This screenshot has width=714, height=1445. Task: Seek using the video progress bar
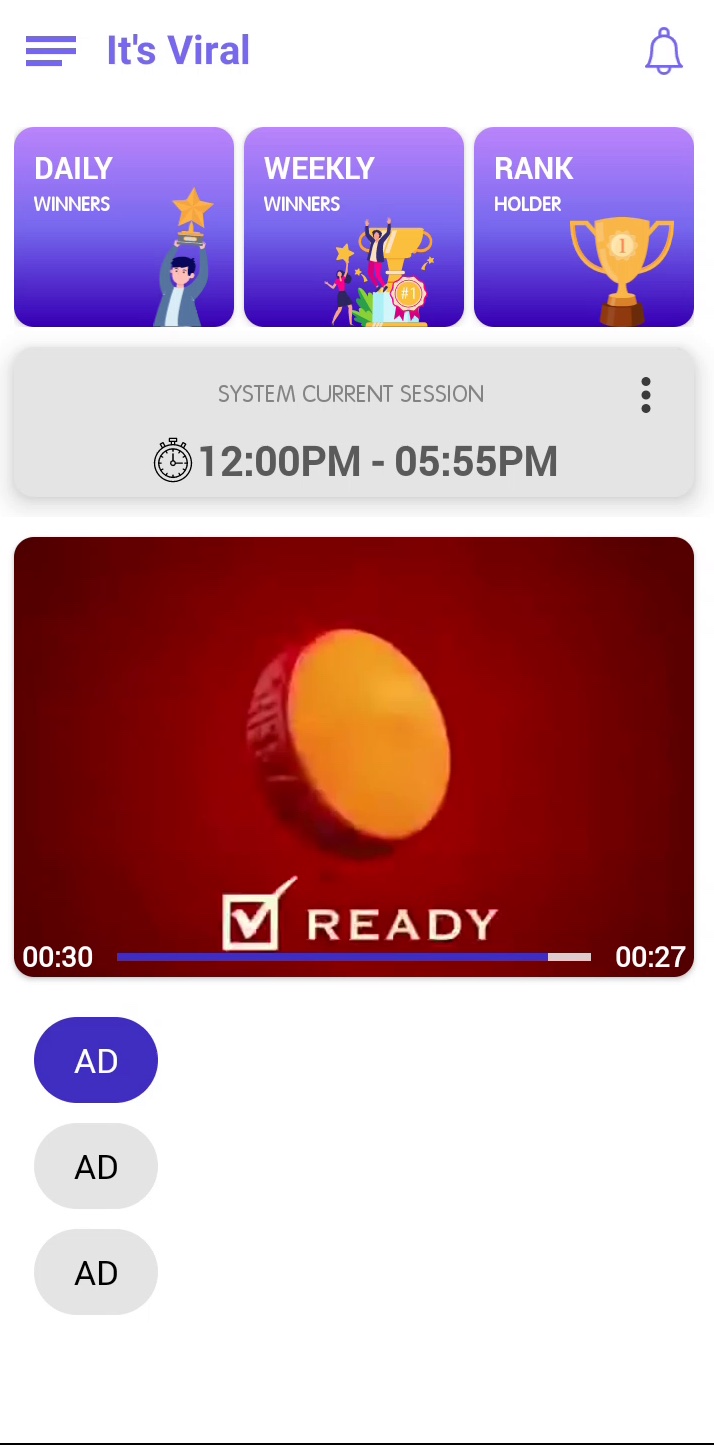[x=353, y=957]
